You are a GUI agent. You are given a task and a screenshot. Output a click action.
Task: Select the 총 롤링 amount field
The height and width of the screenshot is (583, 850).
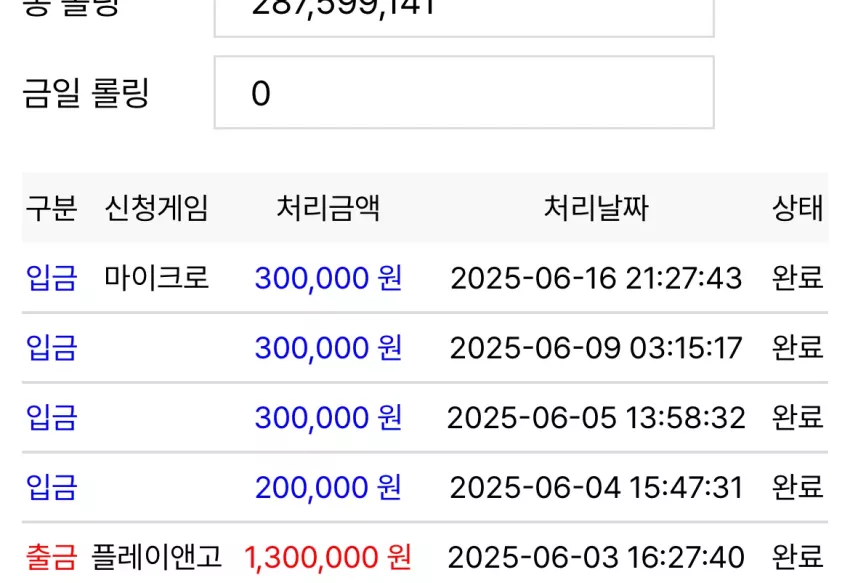(x=464, y=18)
